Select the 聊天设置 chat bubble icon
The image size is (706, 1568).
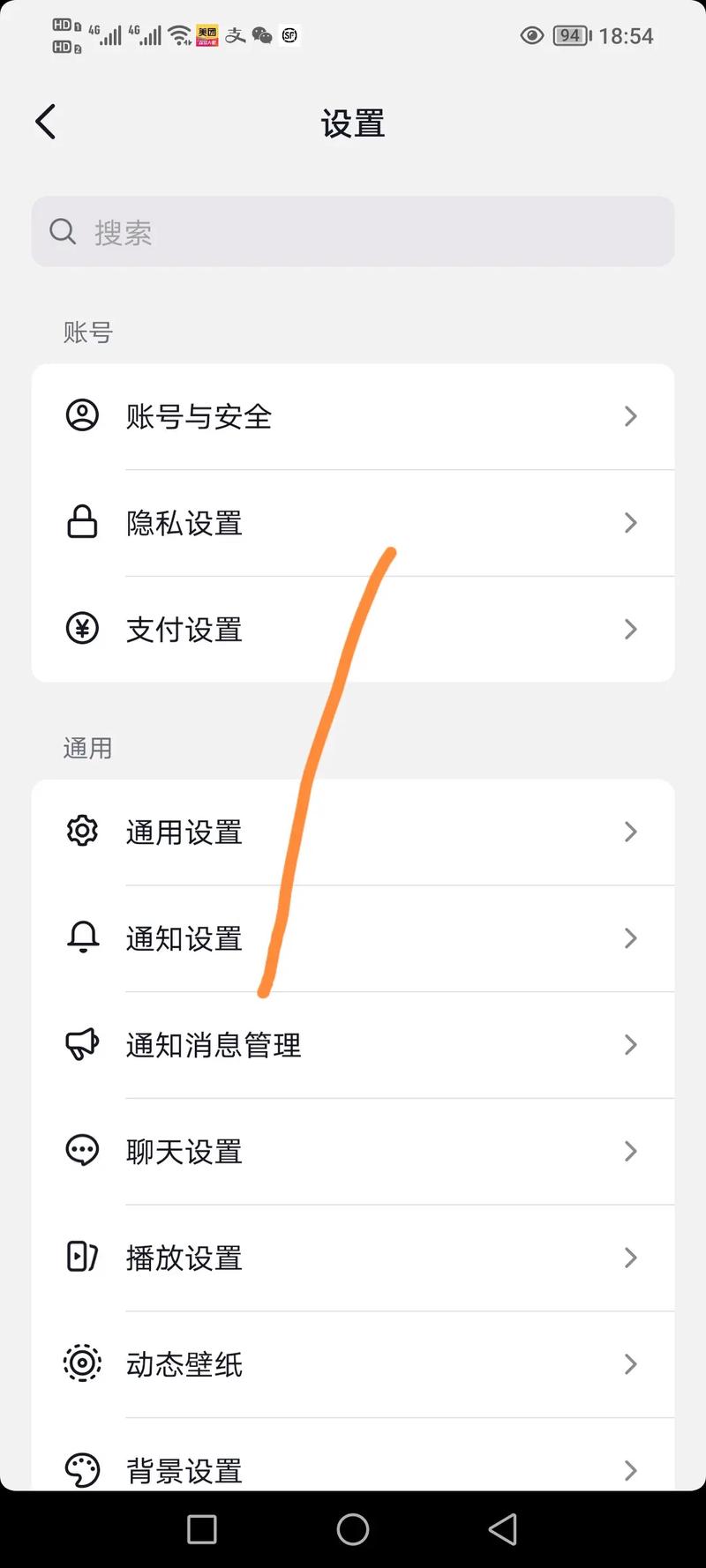[82, 1151]
